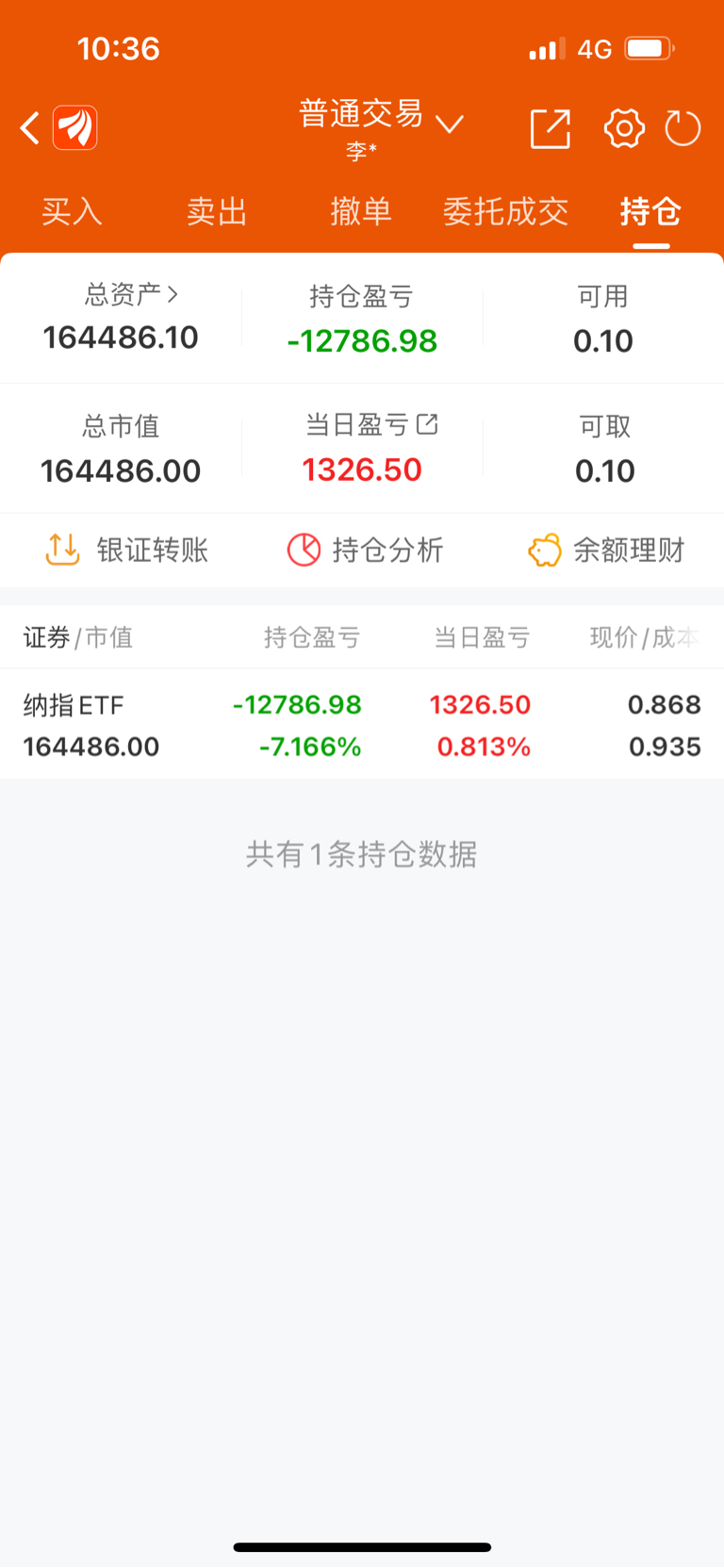Open the settings gear icon
This screenshot has height=1568, width=724.
tap(624, 128)
